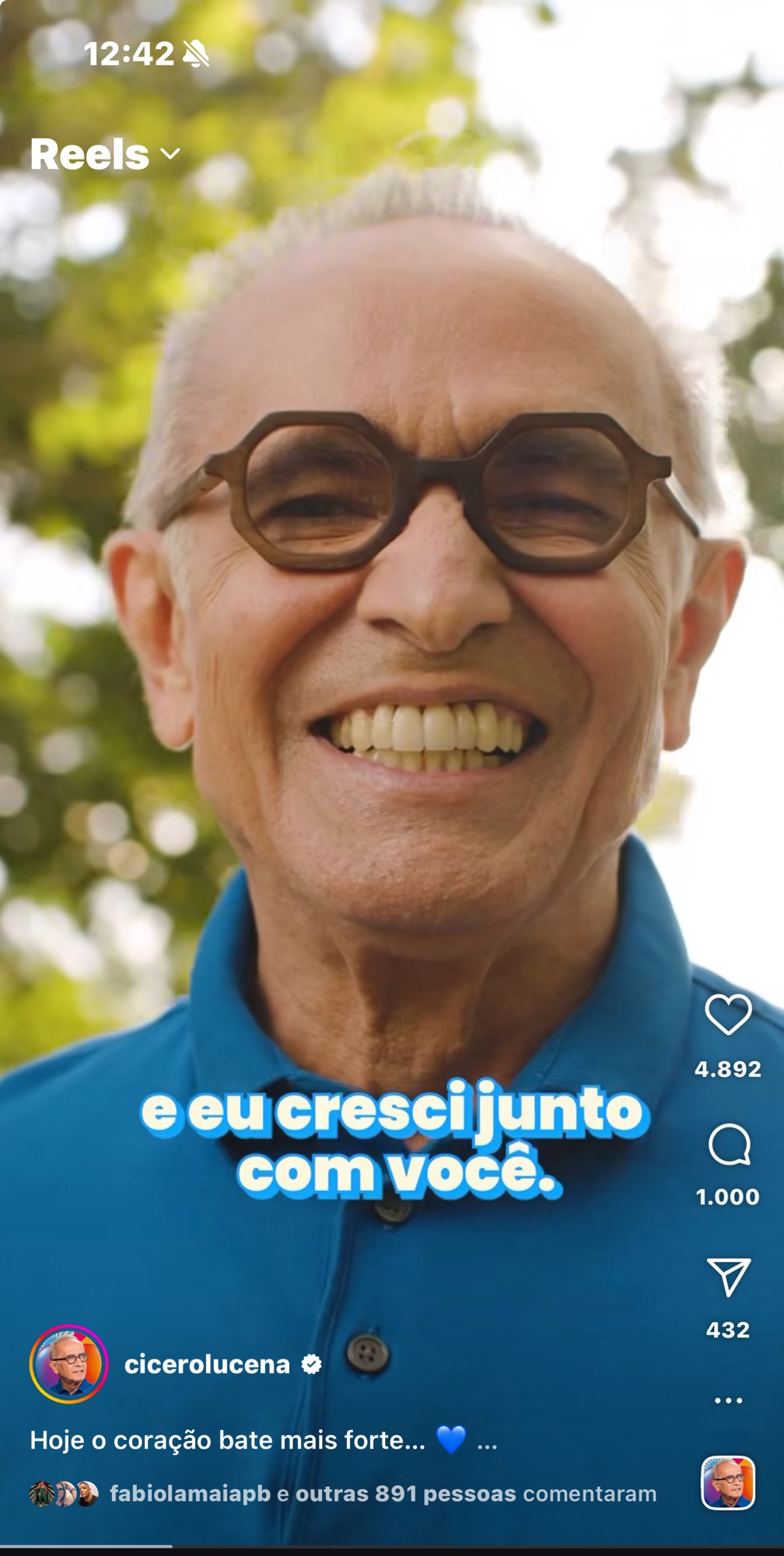The height and width of the screenshot is (1556, 784).
Task: Open the reel's audio thumbnail
Action: tap(728, 1483)
